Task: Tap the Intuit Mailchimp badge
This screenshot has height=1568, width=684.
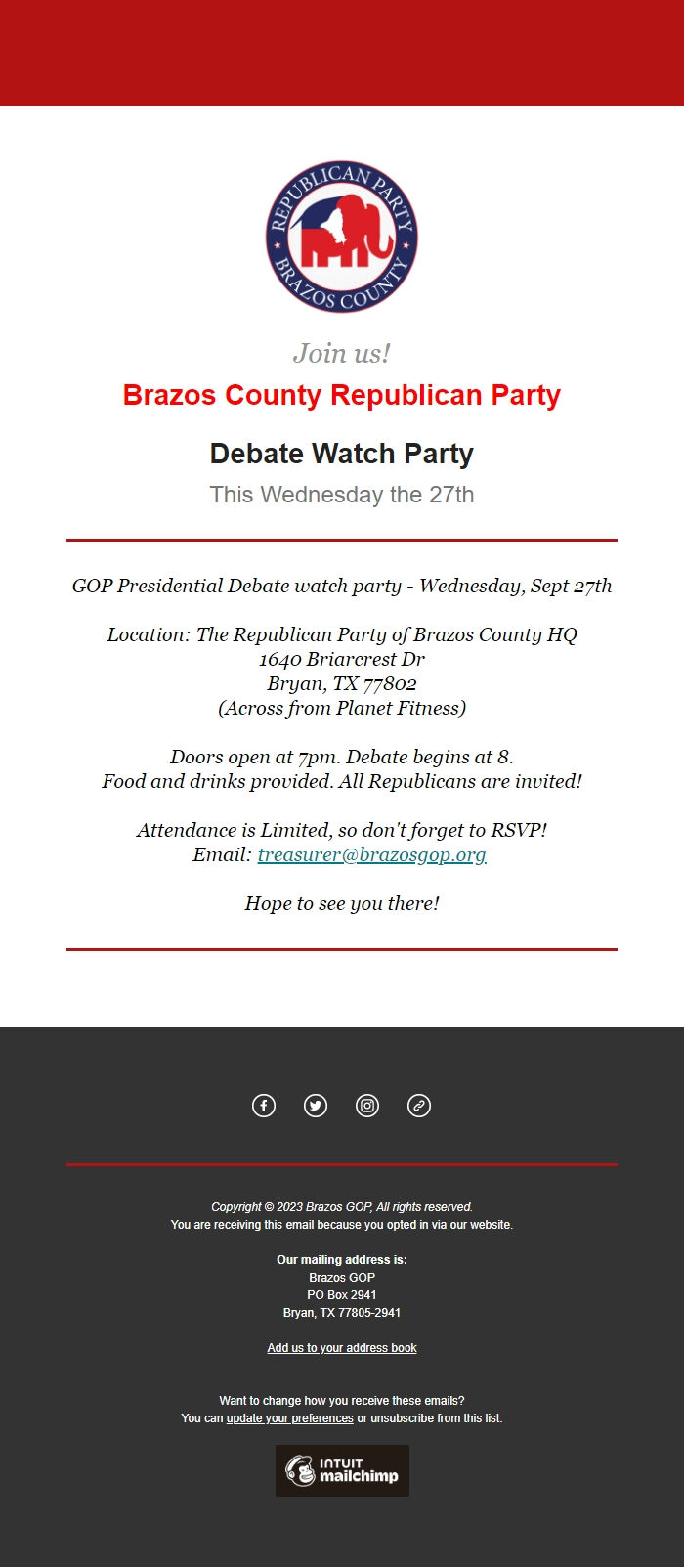Action: click(342, 1470)
